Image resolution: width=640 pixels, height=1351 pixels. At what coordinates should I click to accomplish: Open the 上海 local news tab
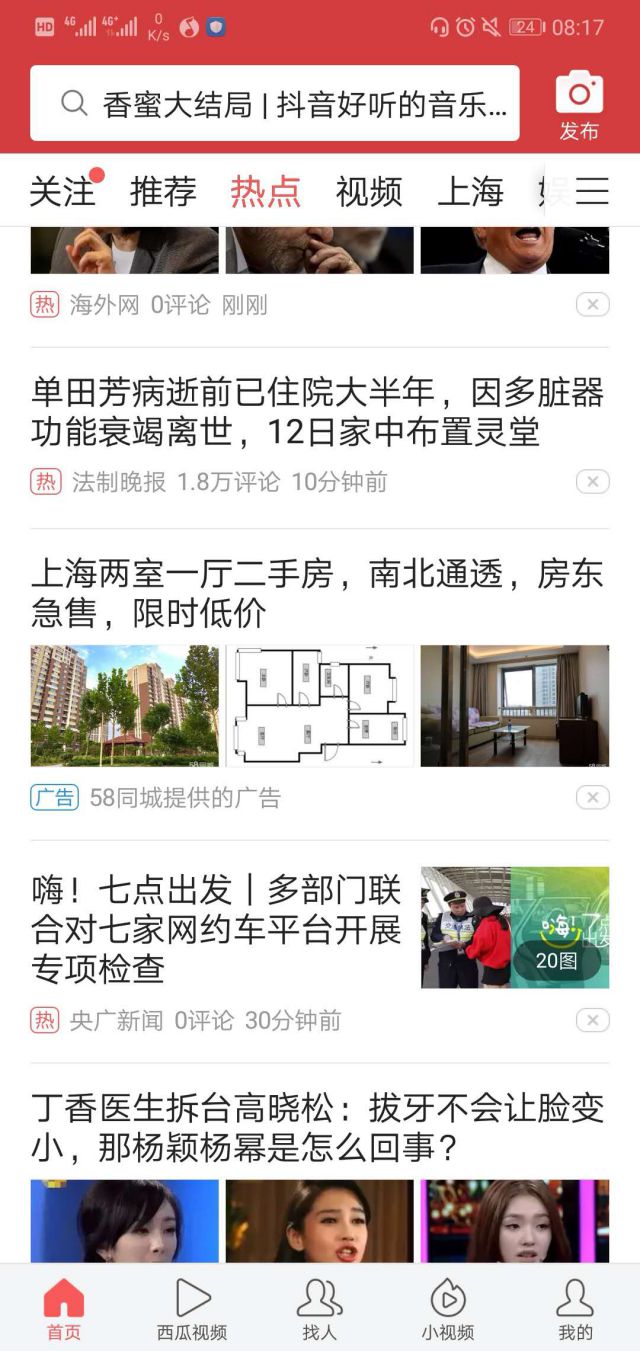470,191
